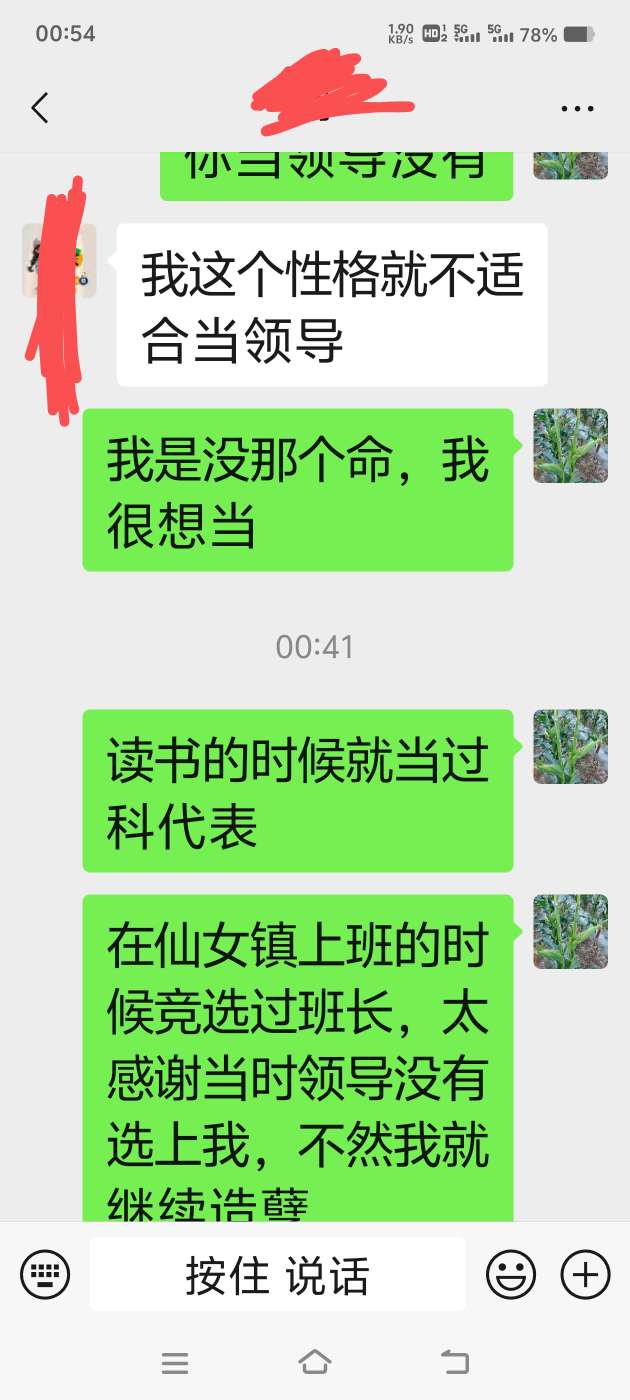The width and height of the screenshot is (630, 1400).
Task: Open the chat info overflow menu
Action: (x=577, y=109)
